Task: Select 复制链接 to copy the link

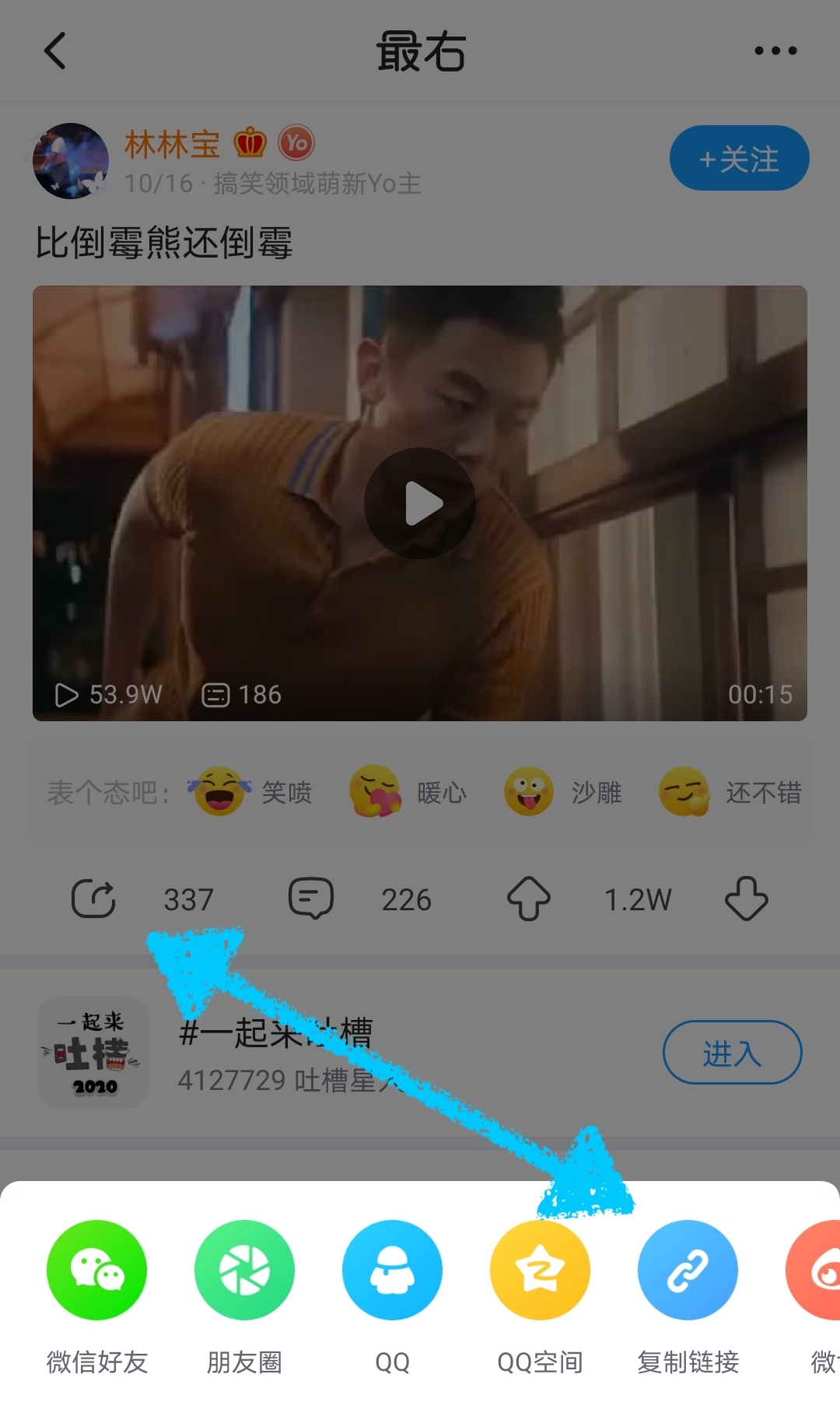Action: click(x=688, y=1270)
